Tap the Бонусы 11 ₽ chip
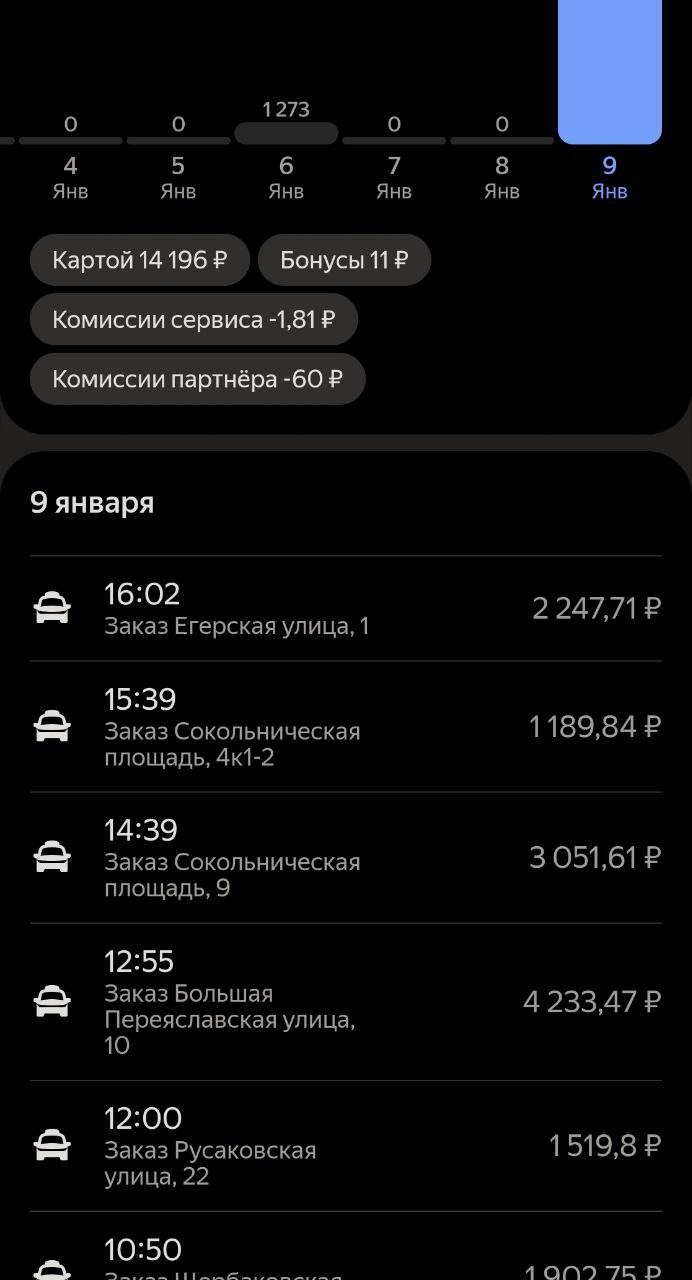 point(344,261)
